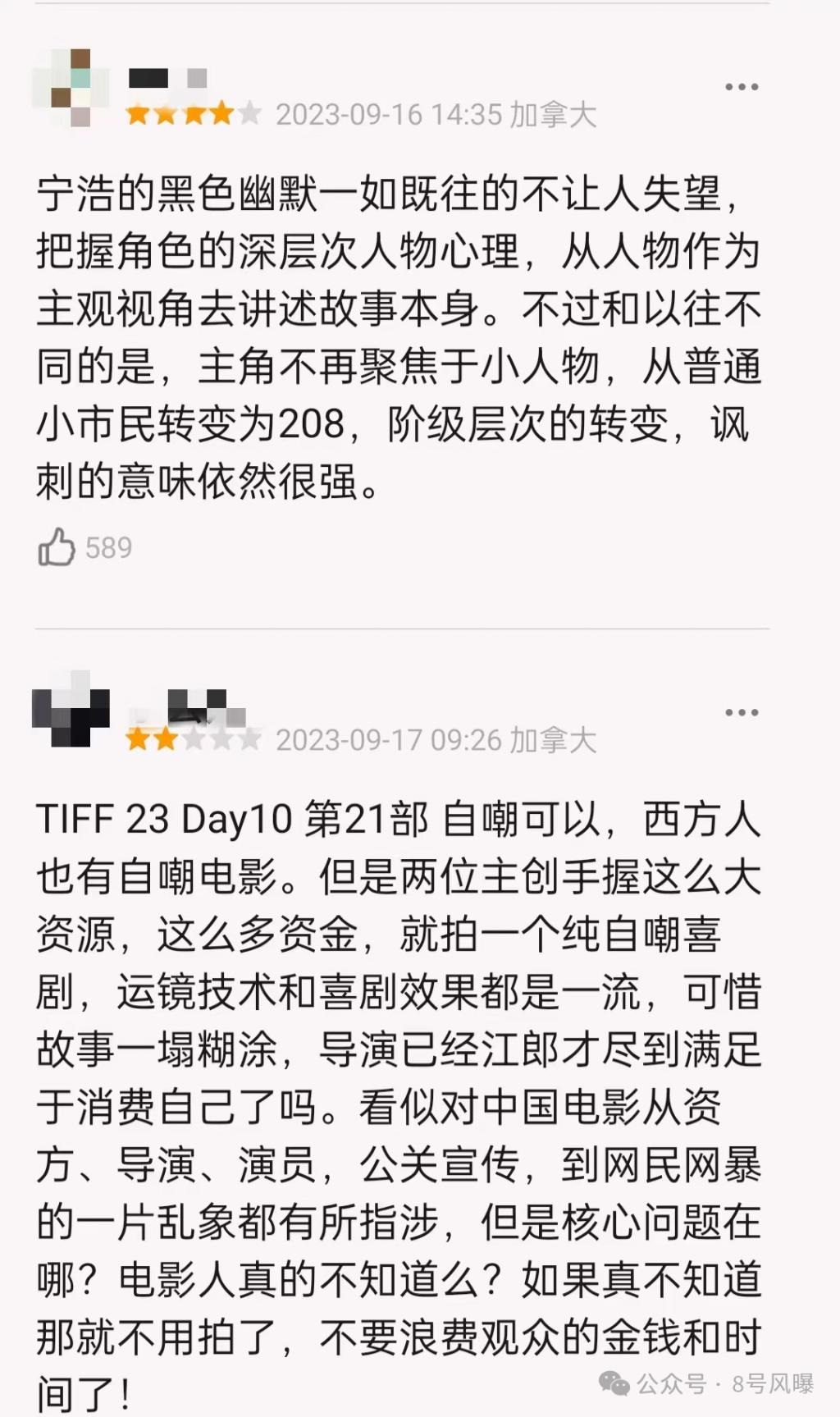The image size is (840, 1417).
Task: Expand options via top review's ellipsis
Action: coord(743,85)
